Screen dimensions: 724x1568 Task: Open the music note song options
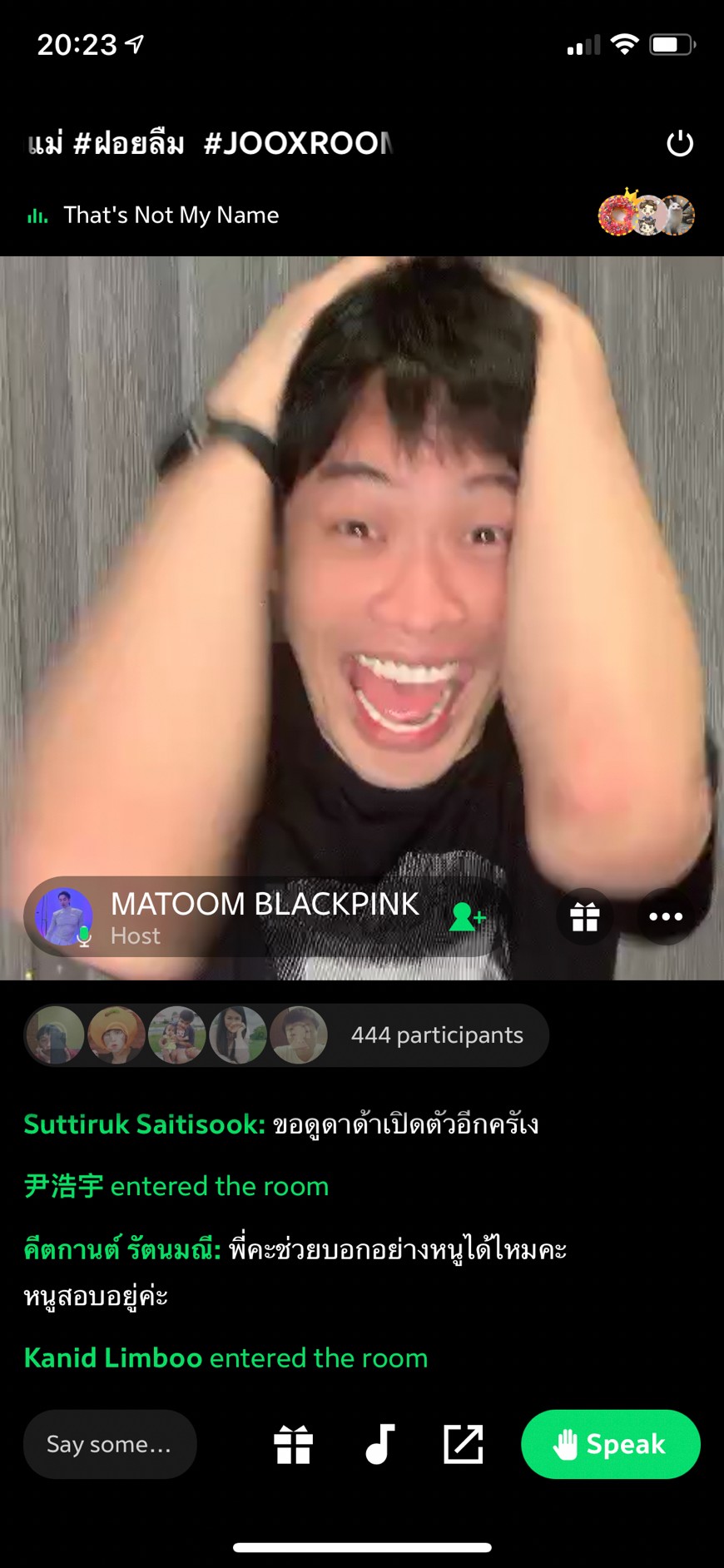coord(379,1444)
